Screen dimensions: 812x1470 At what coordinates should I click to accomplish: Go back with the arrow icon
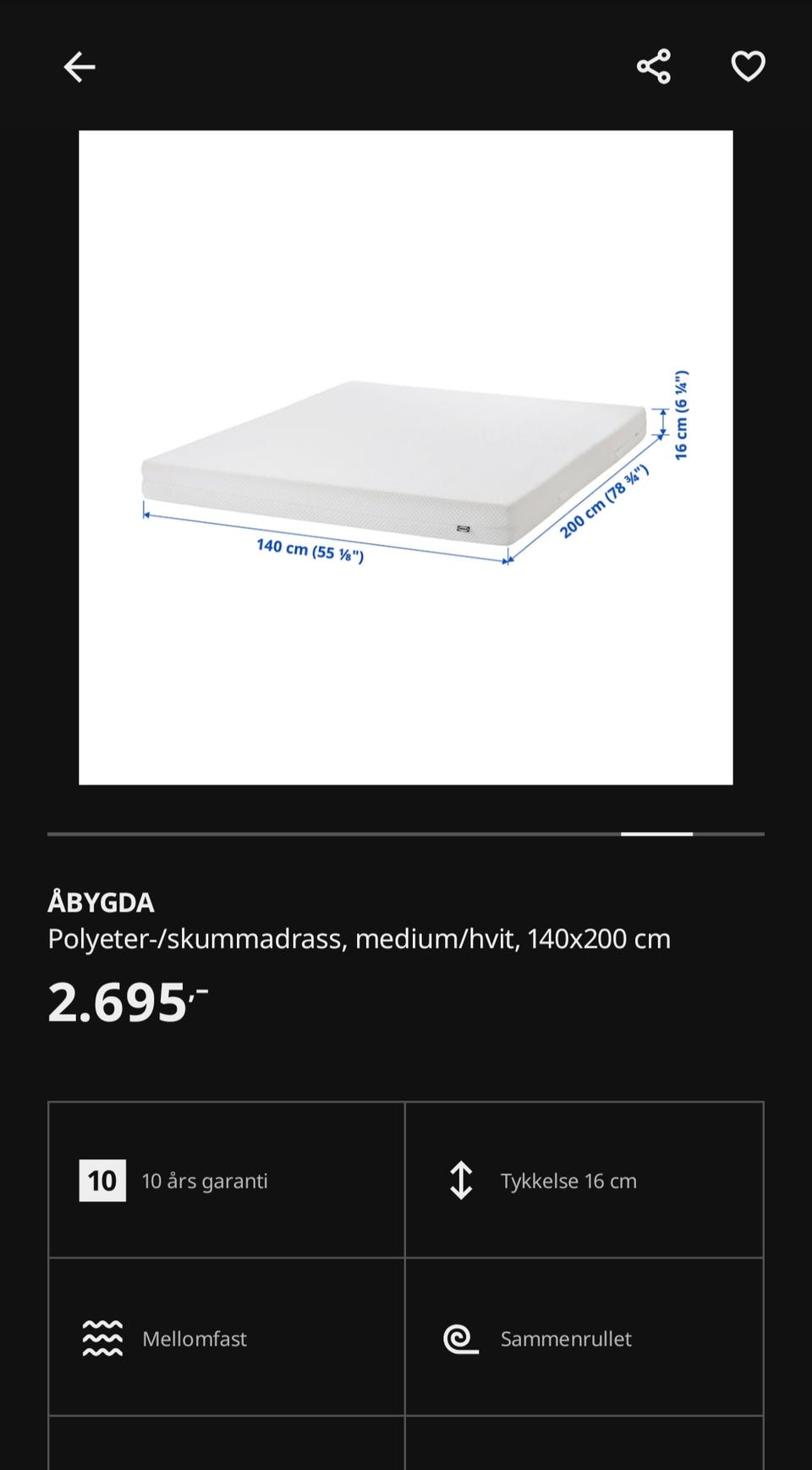coord(80,67)
